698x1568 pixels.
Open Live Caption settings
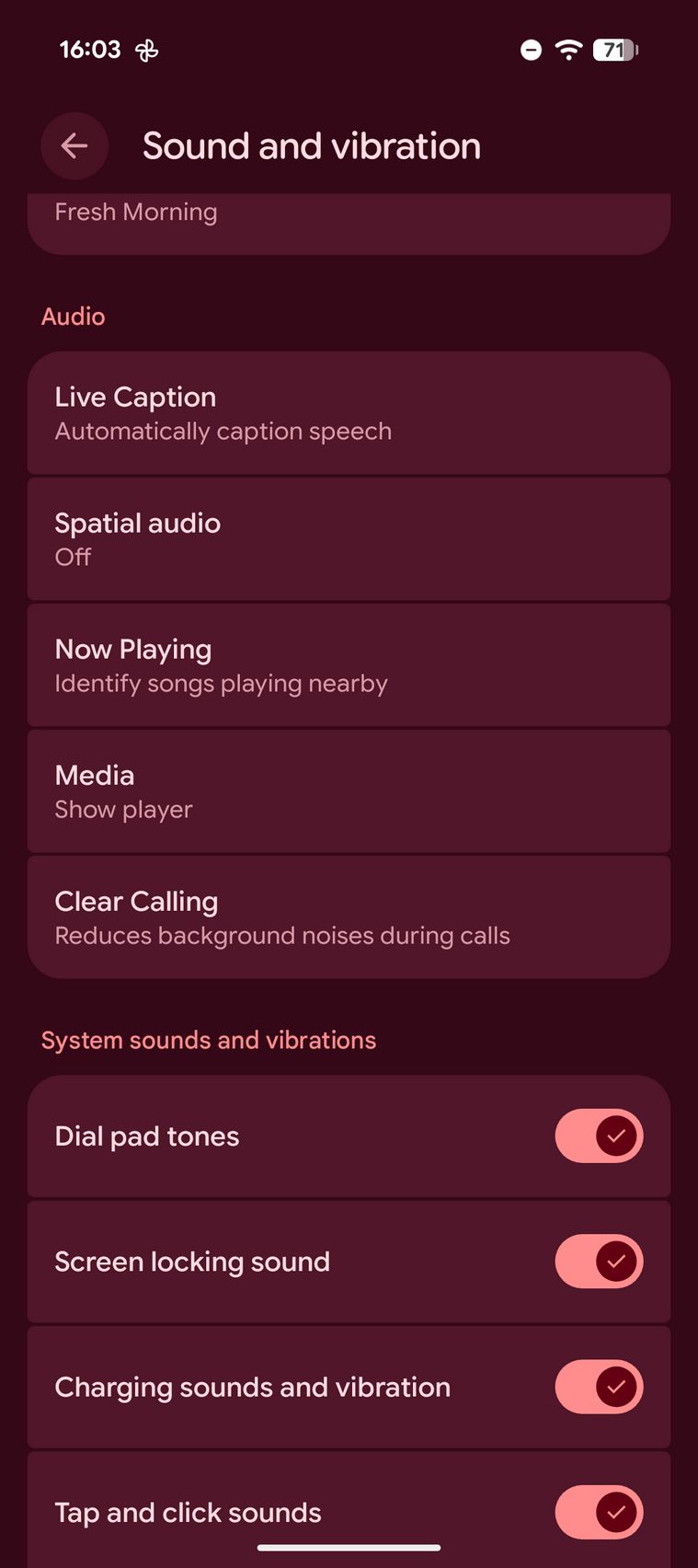coord(349,413)
